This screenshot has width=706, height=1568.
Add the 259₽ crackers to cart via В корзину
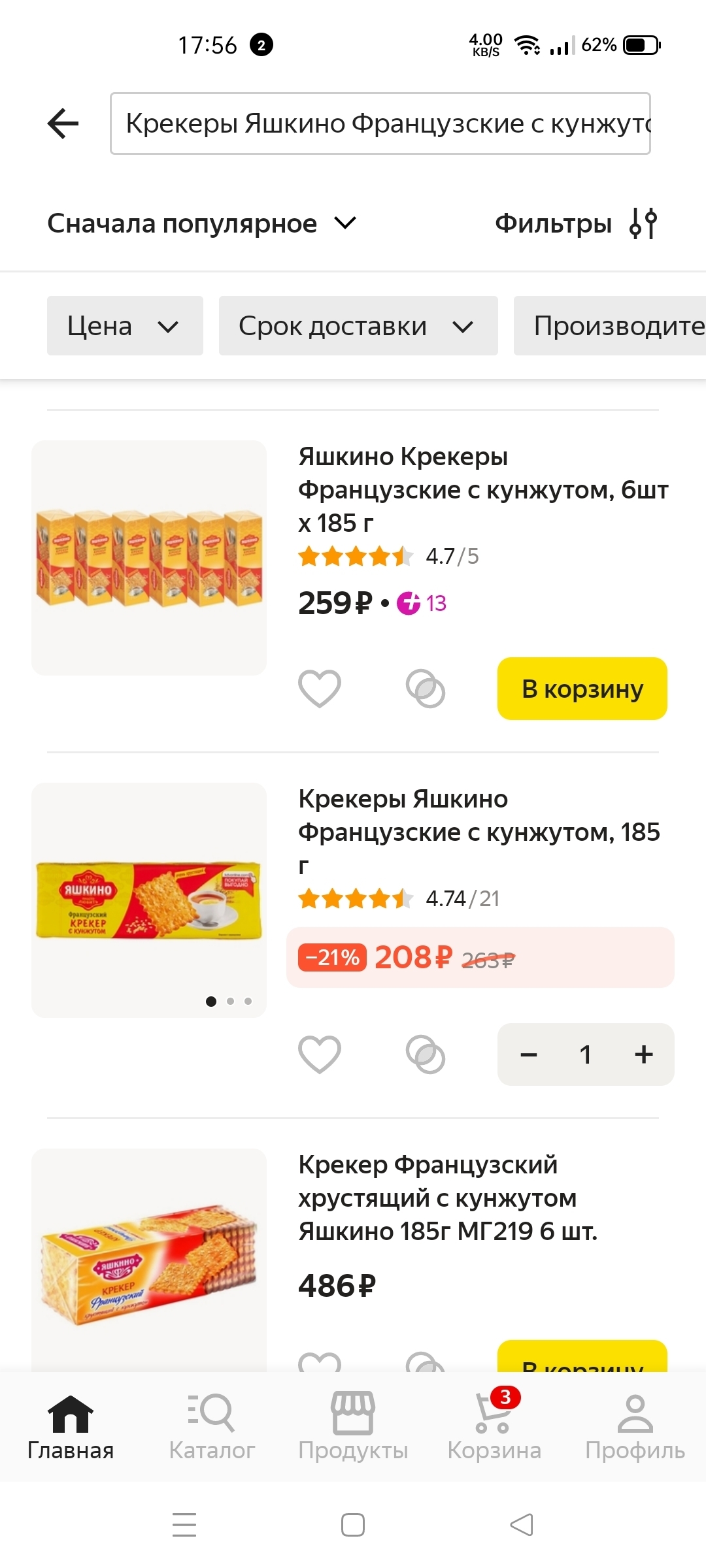point(582,689)
